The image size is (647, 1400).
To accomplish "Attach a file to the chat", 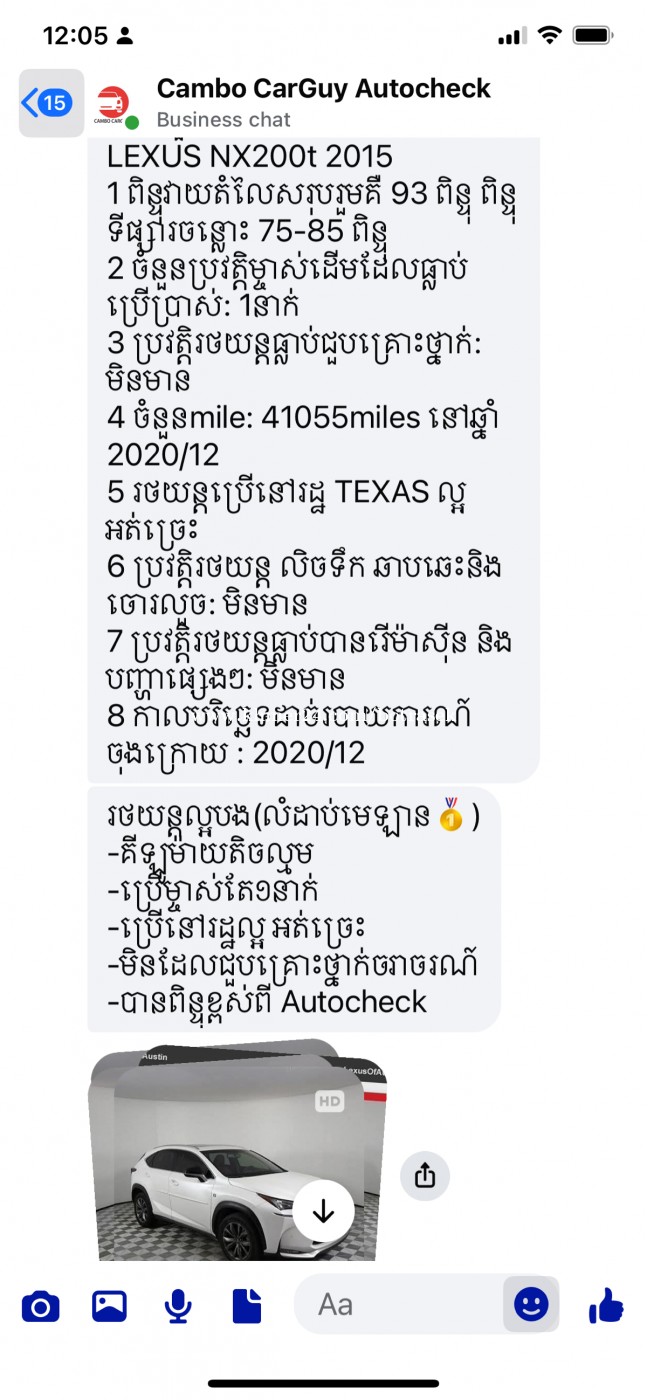I will (247, 1306).
